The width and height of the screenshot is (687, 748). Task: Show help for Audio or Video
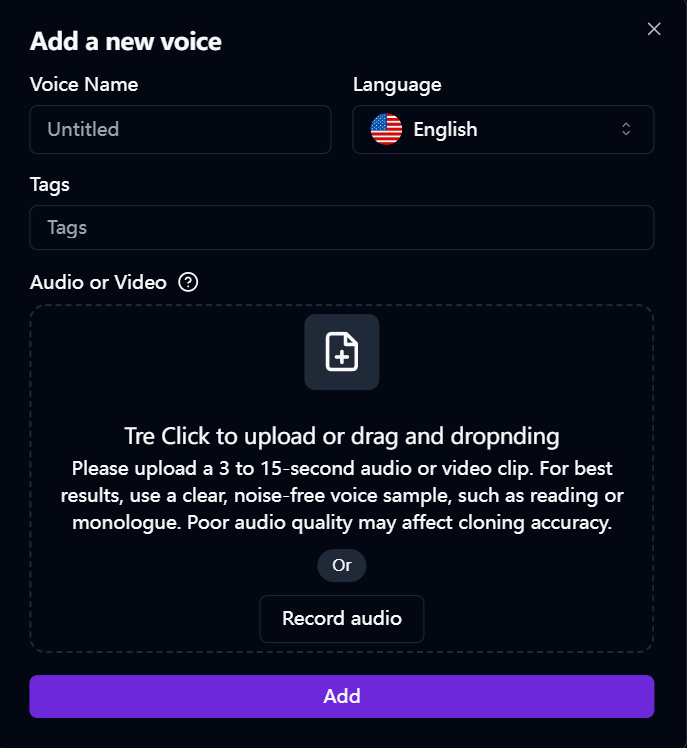(188, 282)
